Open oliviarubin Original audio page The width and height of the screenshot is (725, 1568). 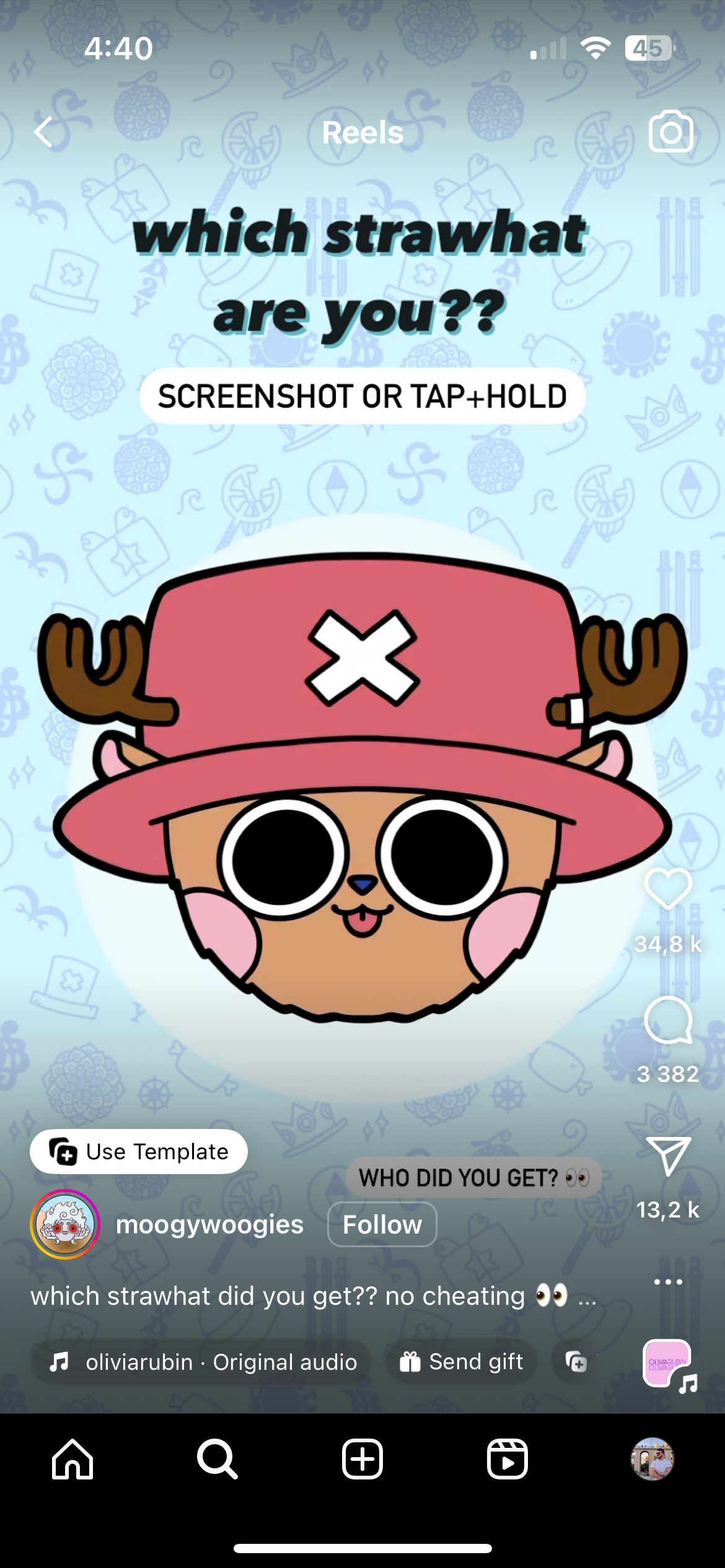202,1362
